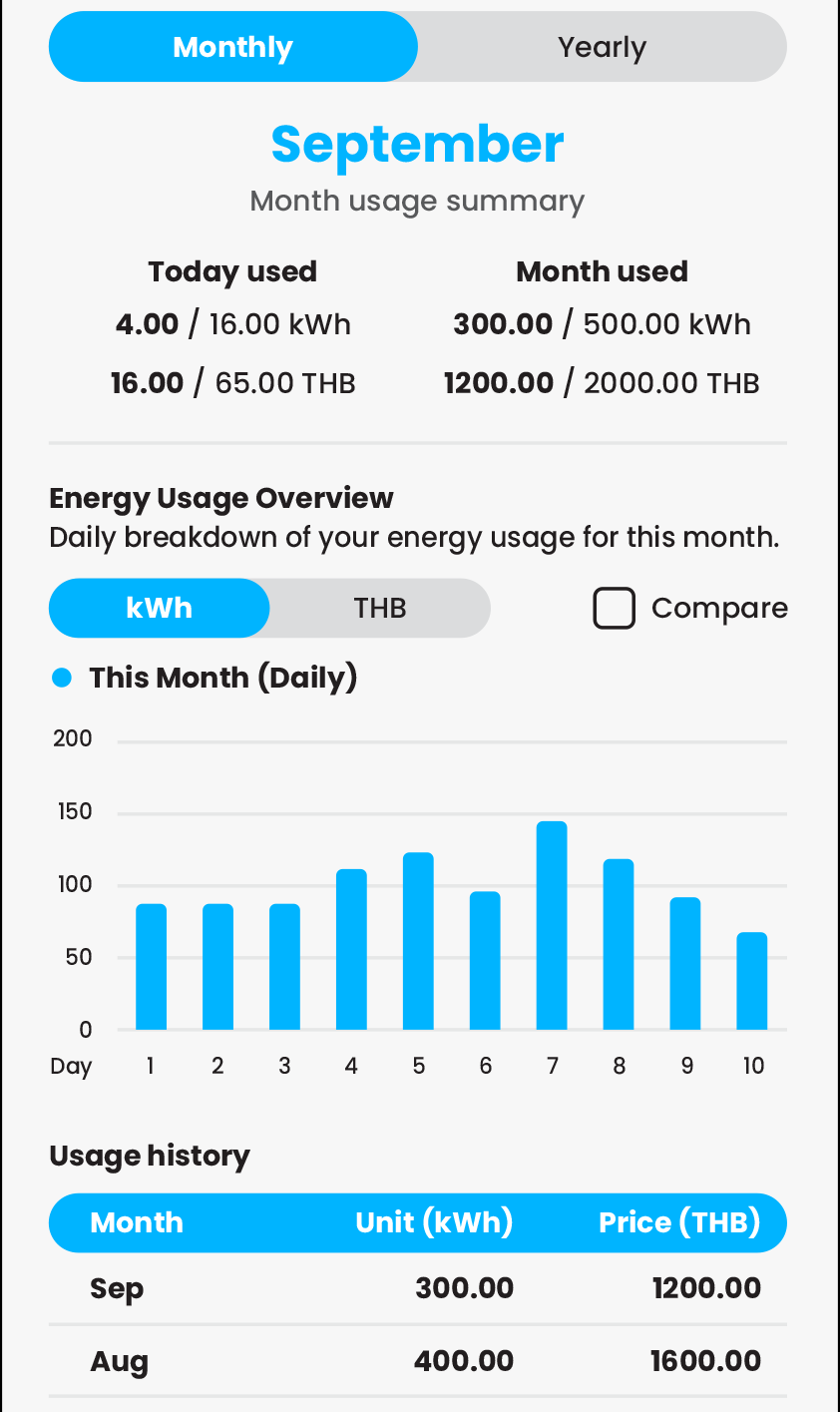
Task: Click the Energy Usage Overview heading
Action: tap(221, 497)
